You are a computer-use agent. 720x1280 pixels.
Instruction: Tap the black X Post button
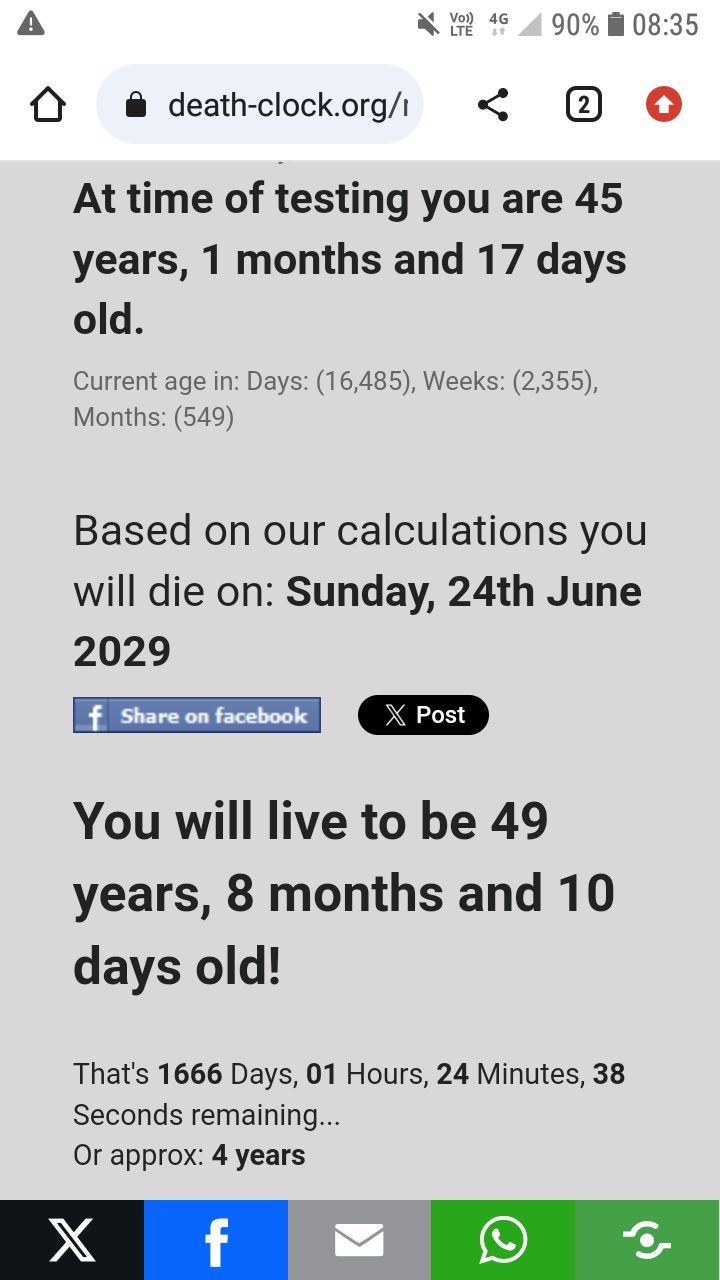[423, 715]
